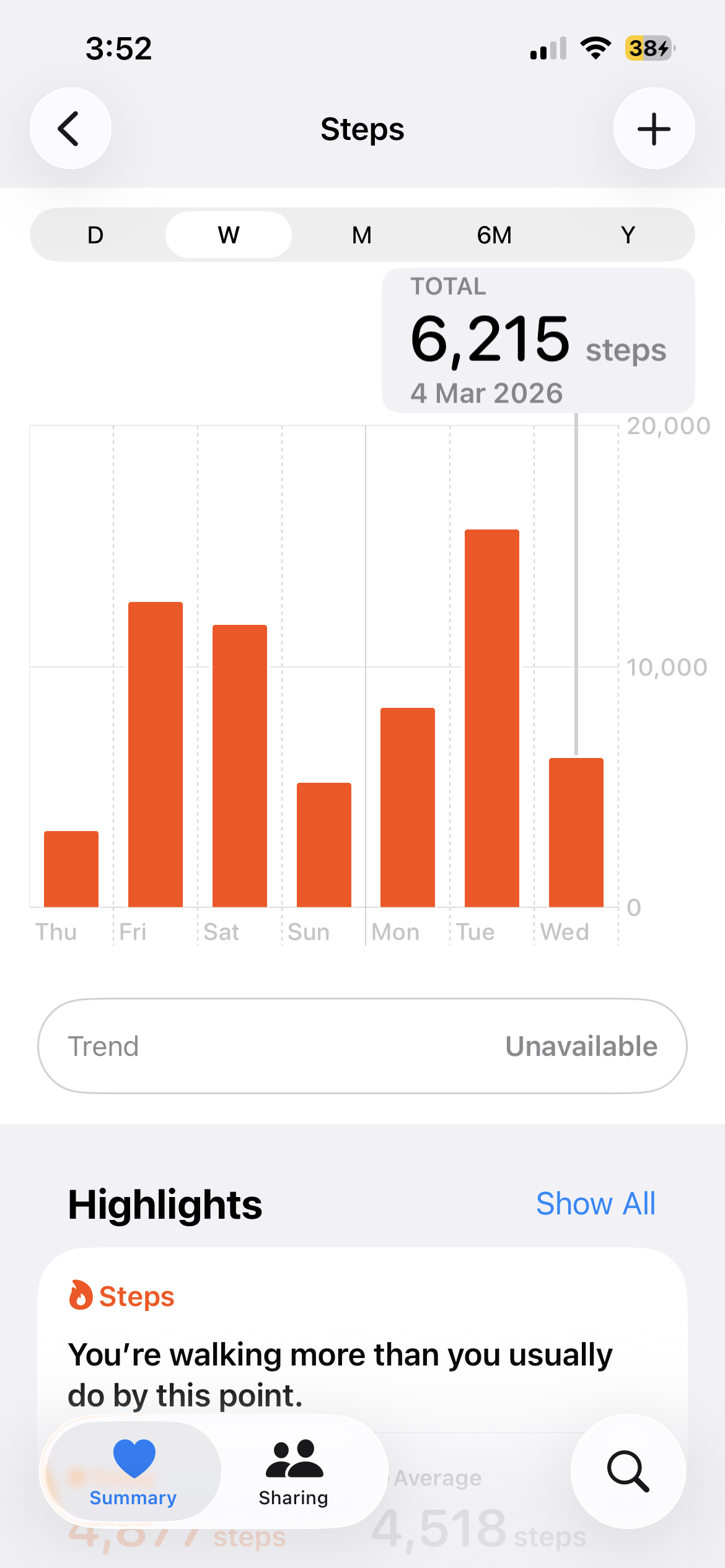The image size is (725, 1568).
Task: Show All highlights
Action: (x=595, y=1204)
